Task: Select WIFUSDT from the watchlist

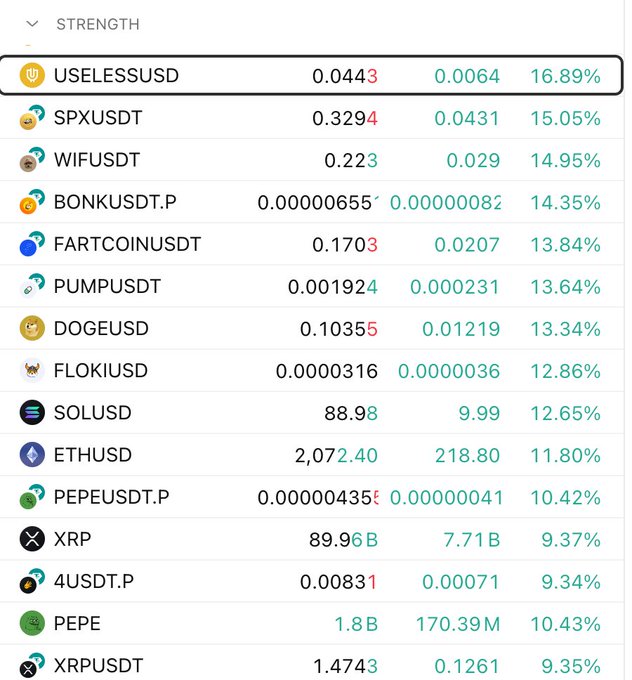Action: (97, 160)
